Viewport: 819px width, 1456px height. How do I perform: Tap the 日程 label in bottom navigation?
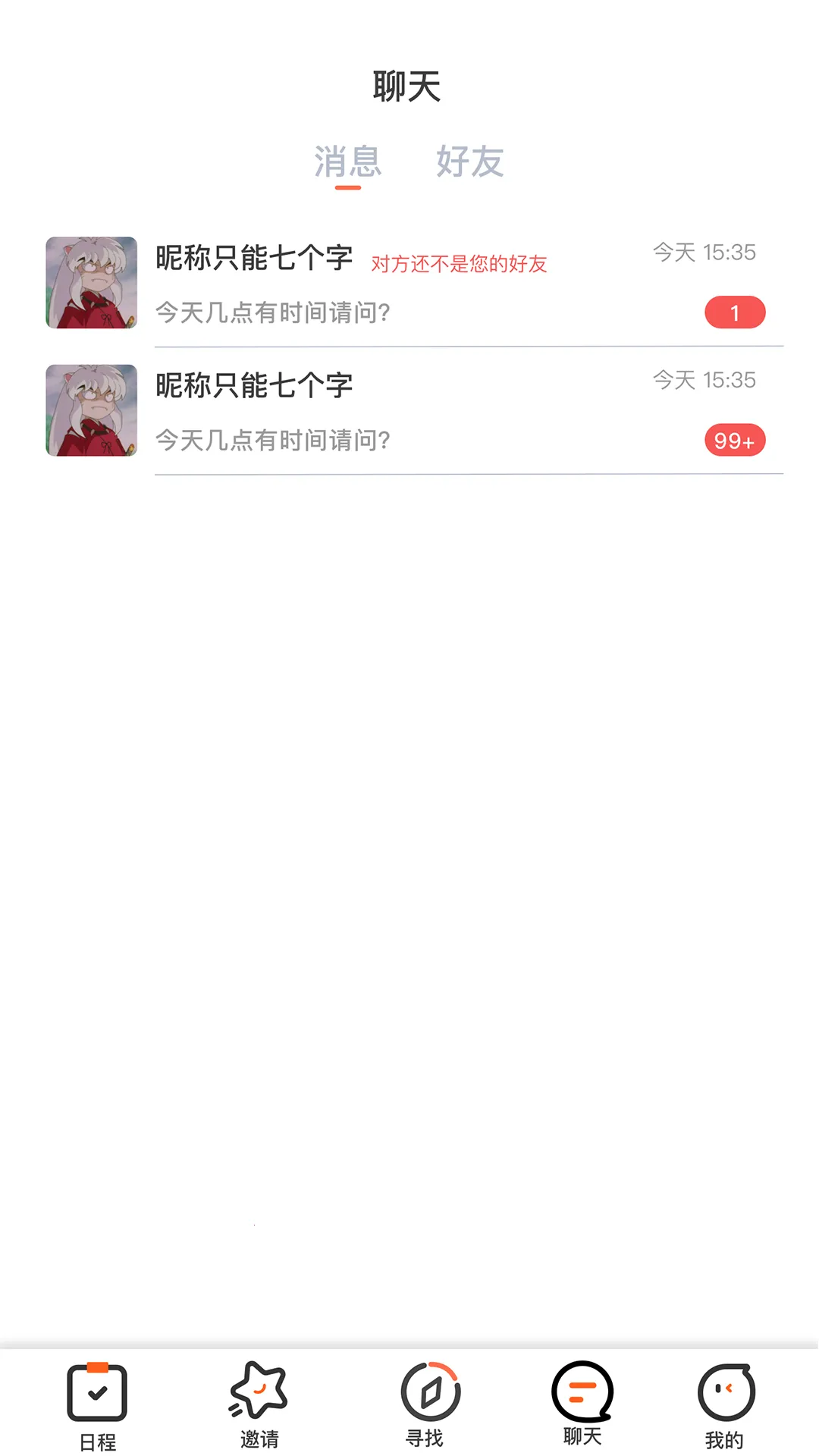coord(97,1441)
